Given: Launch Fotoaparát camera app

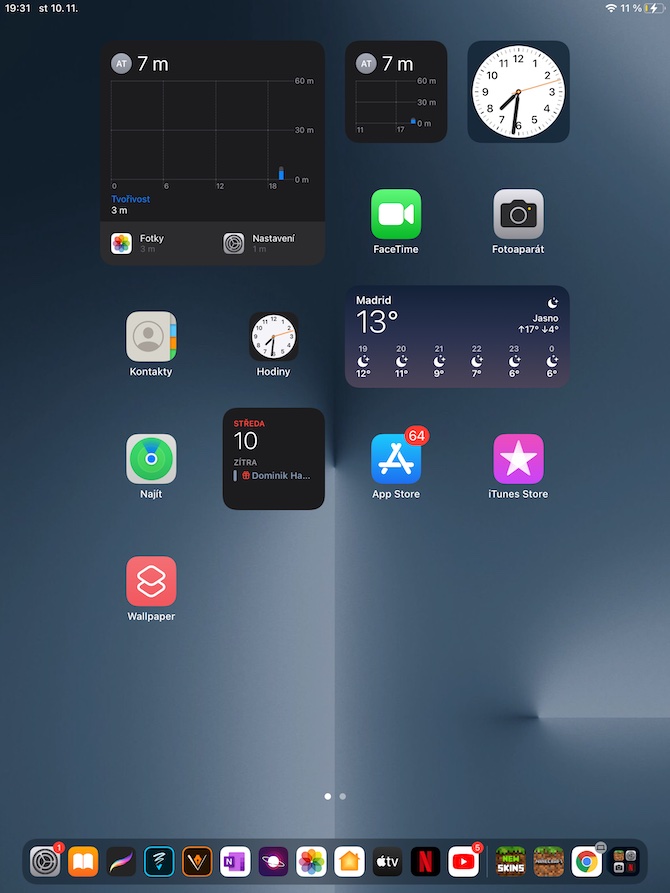Looking at the screenshot, I should 518,215.
